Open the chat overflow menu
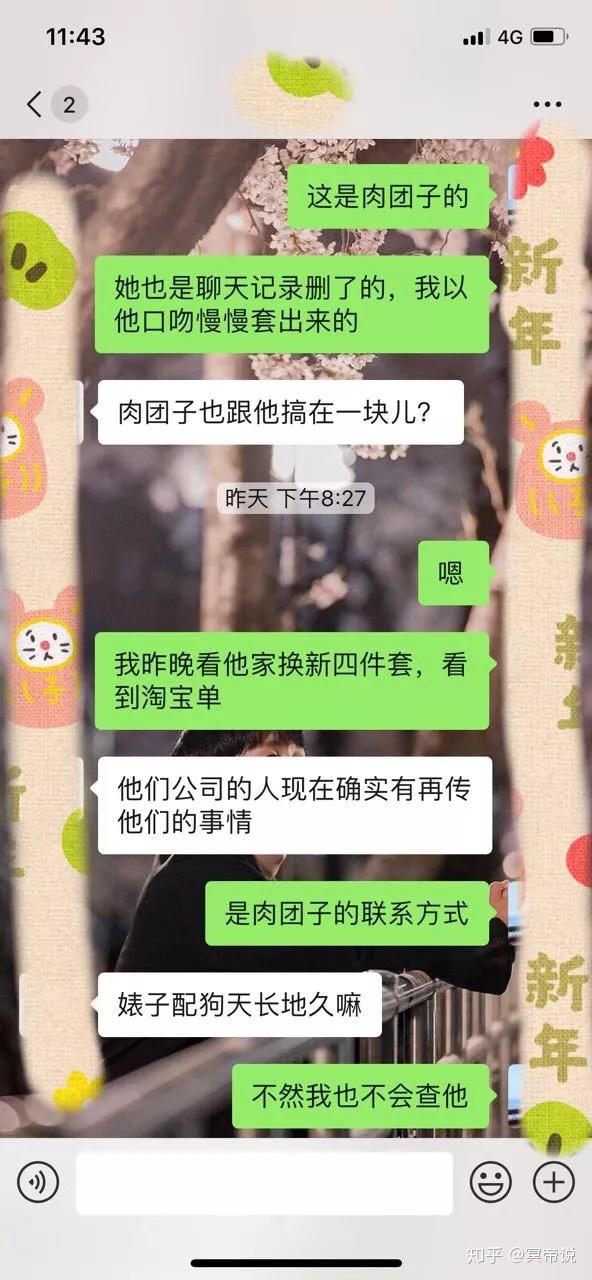Viewport: 592px width, 1280px height. 548,104
